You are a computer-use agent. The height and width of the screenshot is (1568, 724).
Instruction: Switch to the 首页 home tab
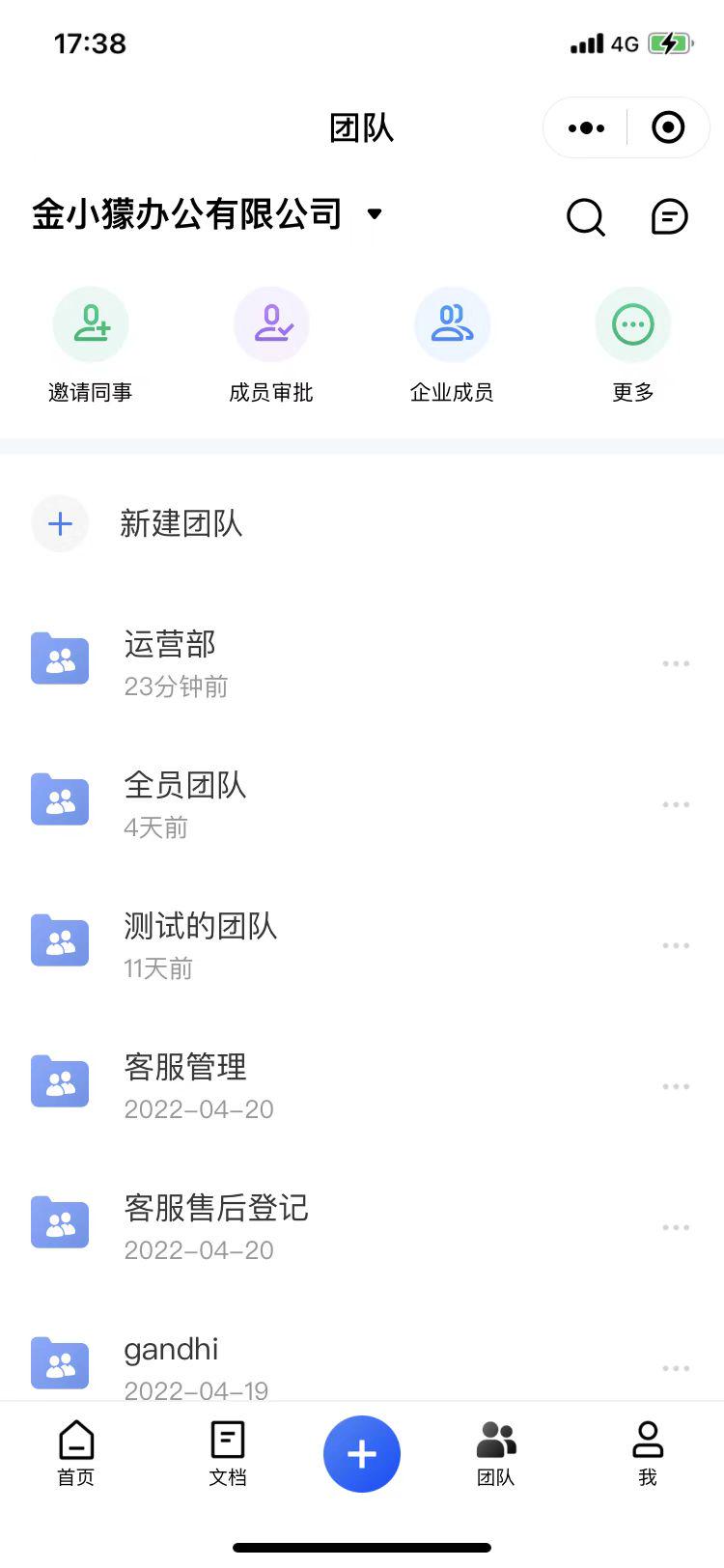76,1453
